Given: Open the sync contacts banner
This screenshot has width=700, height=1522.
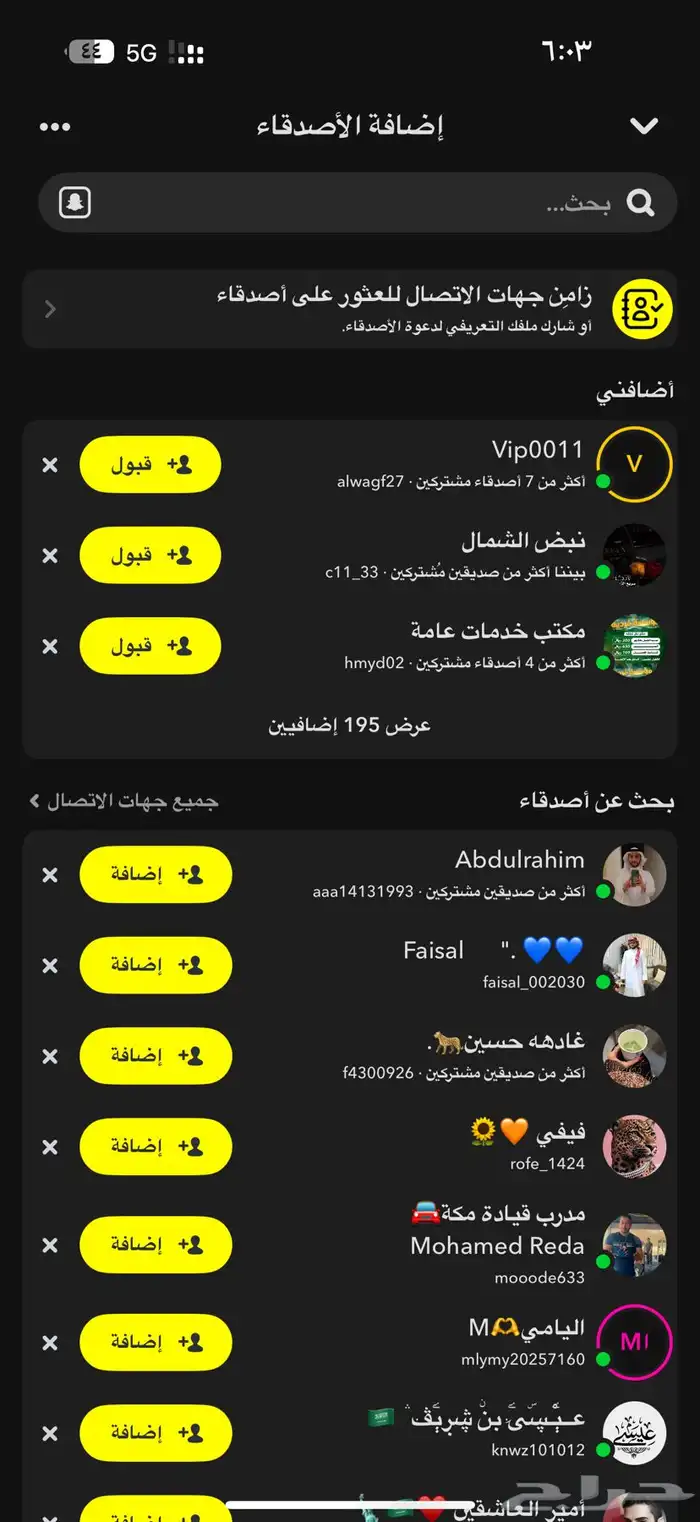Looking at the screenshot, I should click(x=349, y=309).
